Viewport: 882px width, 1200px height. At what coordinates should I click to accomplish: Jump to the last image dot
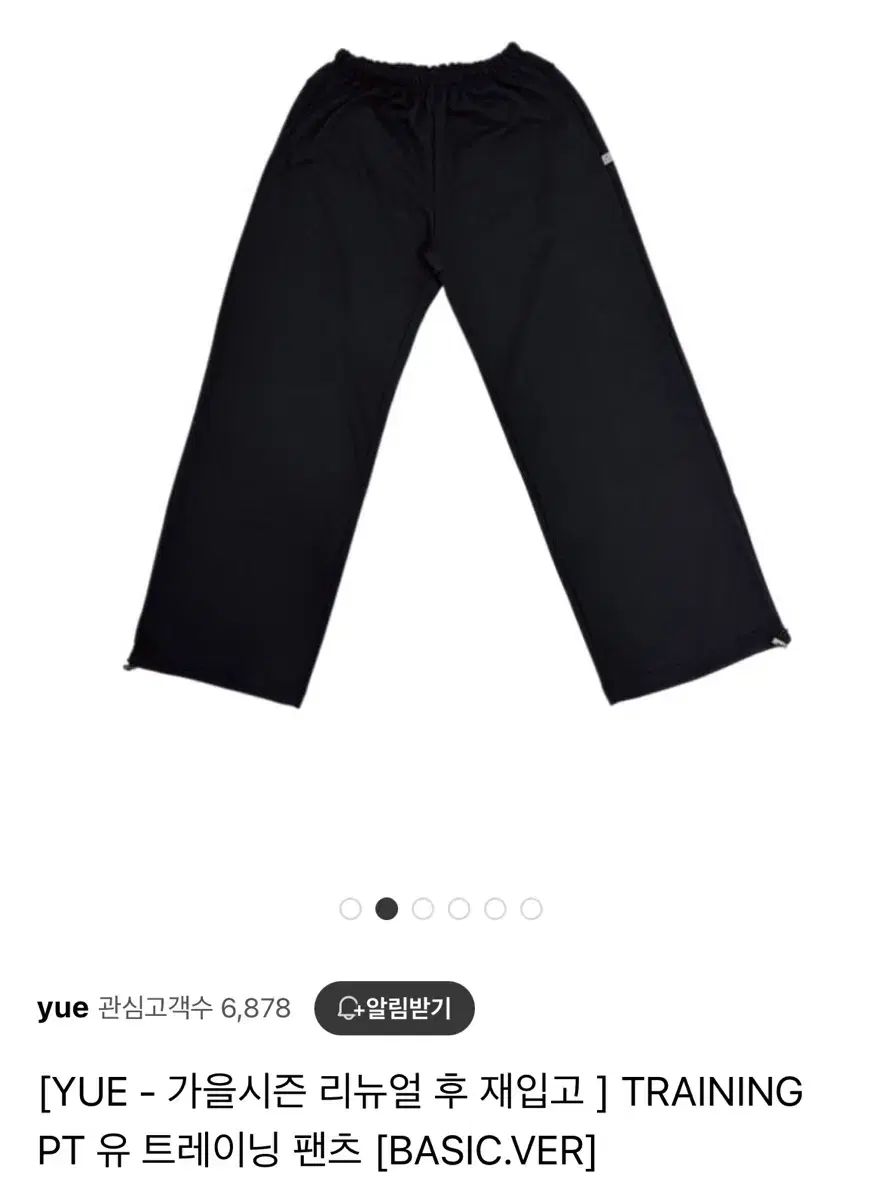click(x=532, y=909)
